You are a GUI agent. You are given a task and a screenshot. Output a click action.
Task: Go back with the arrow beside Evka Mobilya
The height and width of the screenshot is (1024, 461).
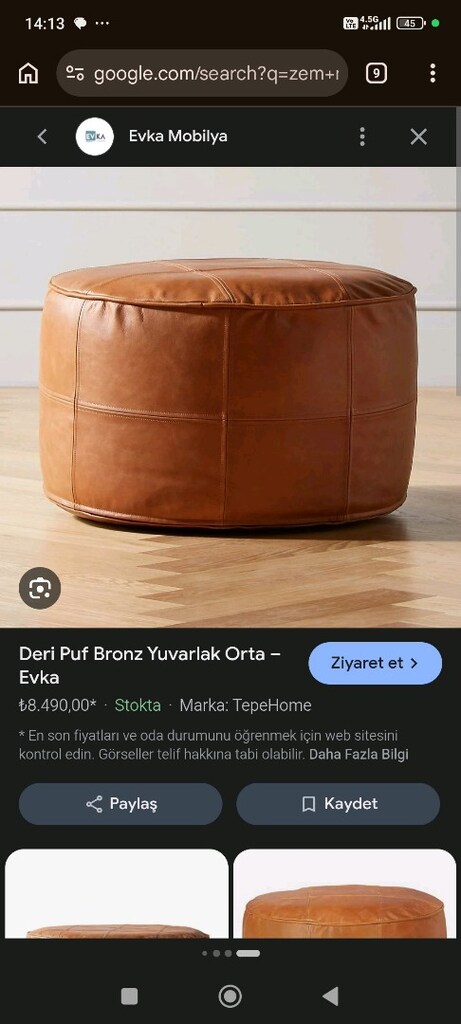tap(42, 136)
